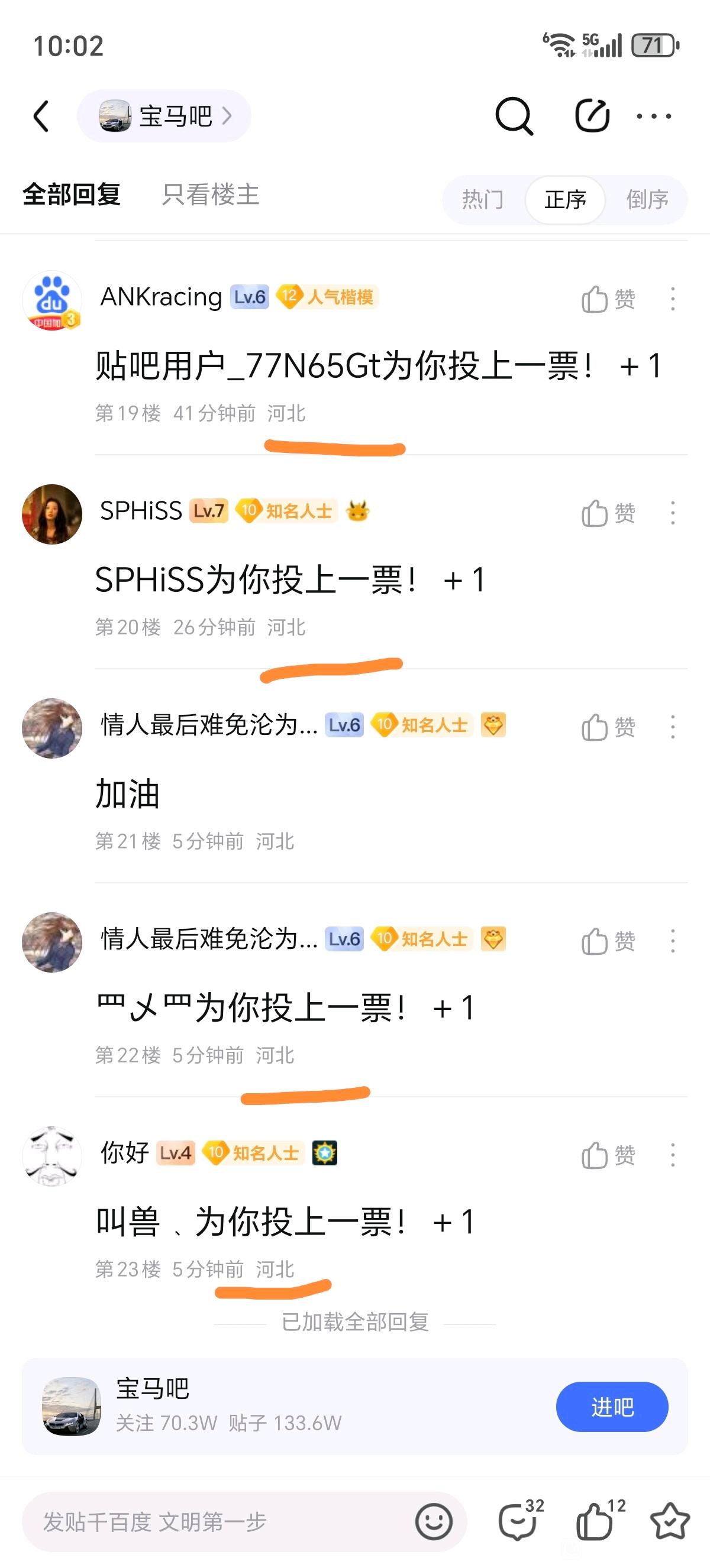Bookmark this post with the star
This screenshot has width=710, height=1568.
pos(670,1521)
